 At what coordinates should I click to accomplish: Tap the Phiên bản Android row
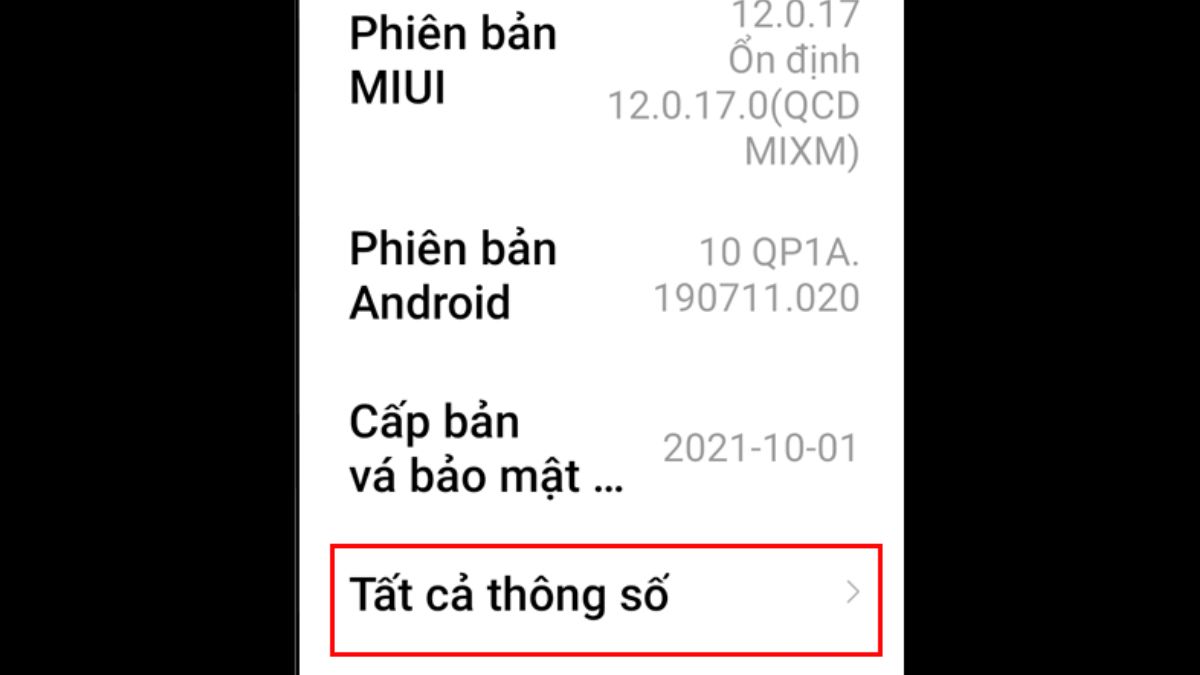pos(604,275)
